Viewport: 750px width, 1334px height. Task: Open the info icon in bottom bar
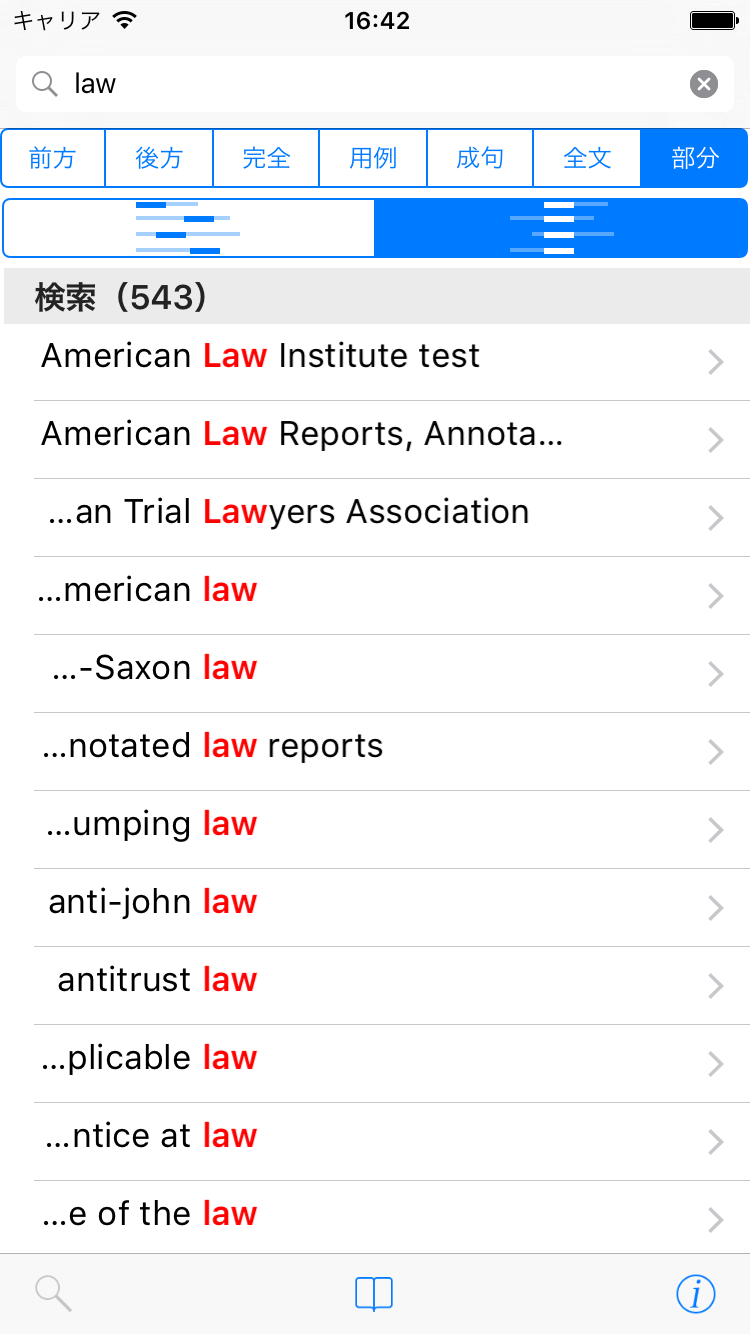click(696, 1294)
